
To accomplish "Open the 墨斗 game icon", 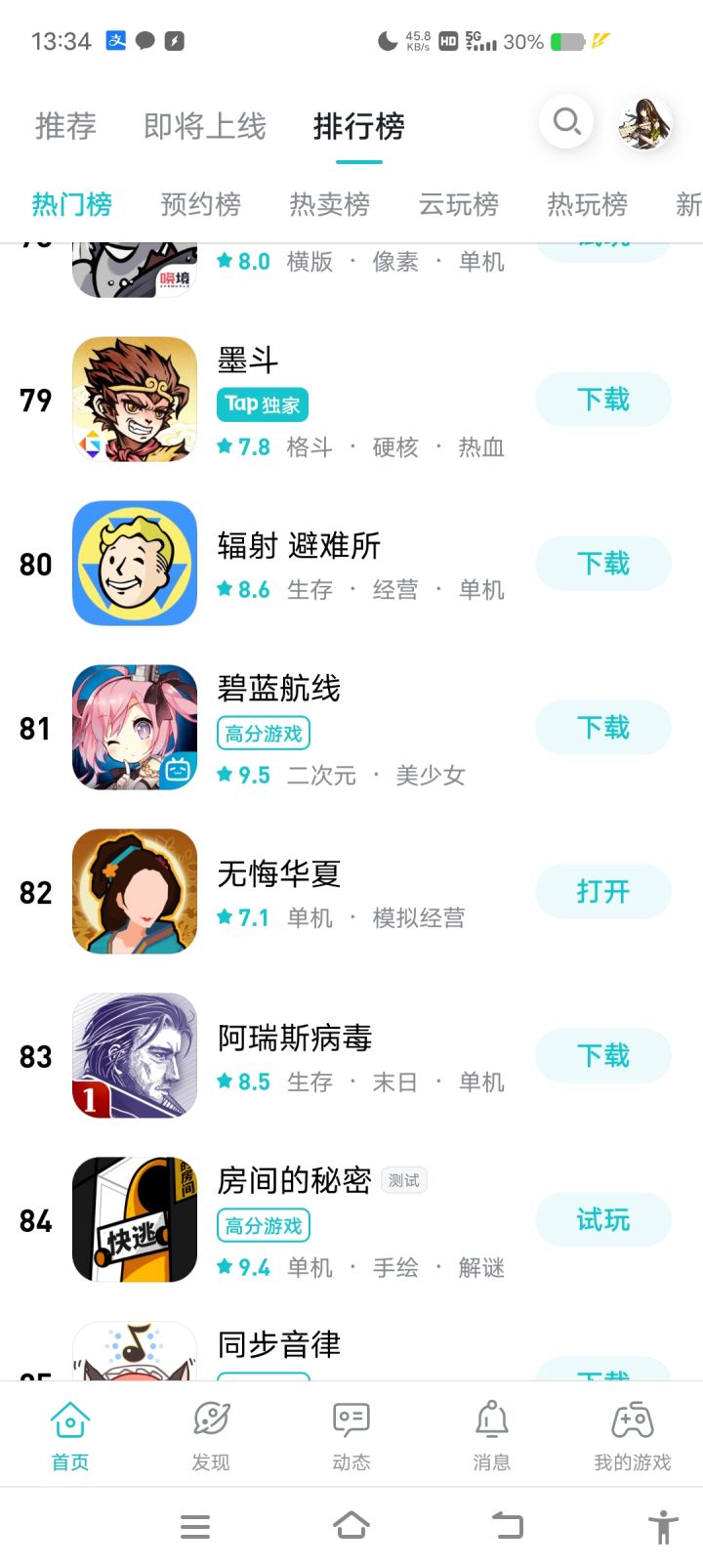I will pos(134,399).
